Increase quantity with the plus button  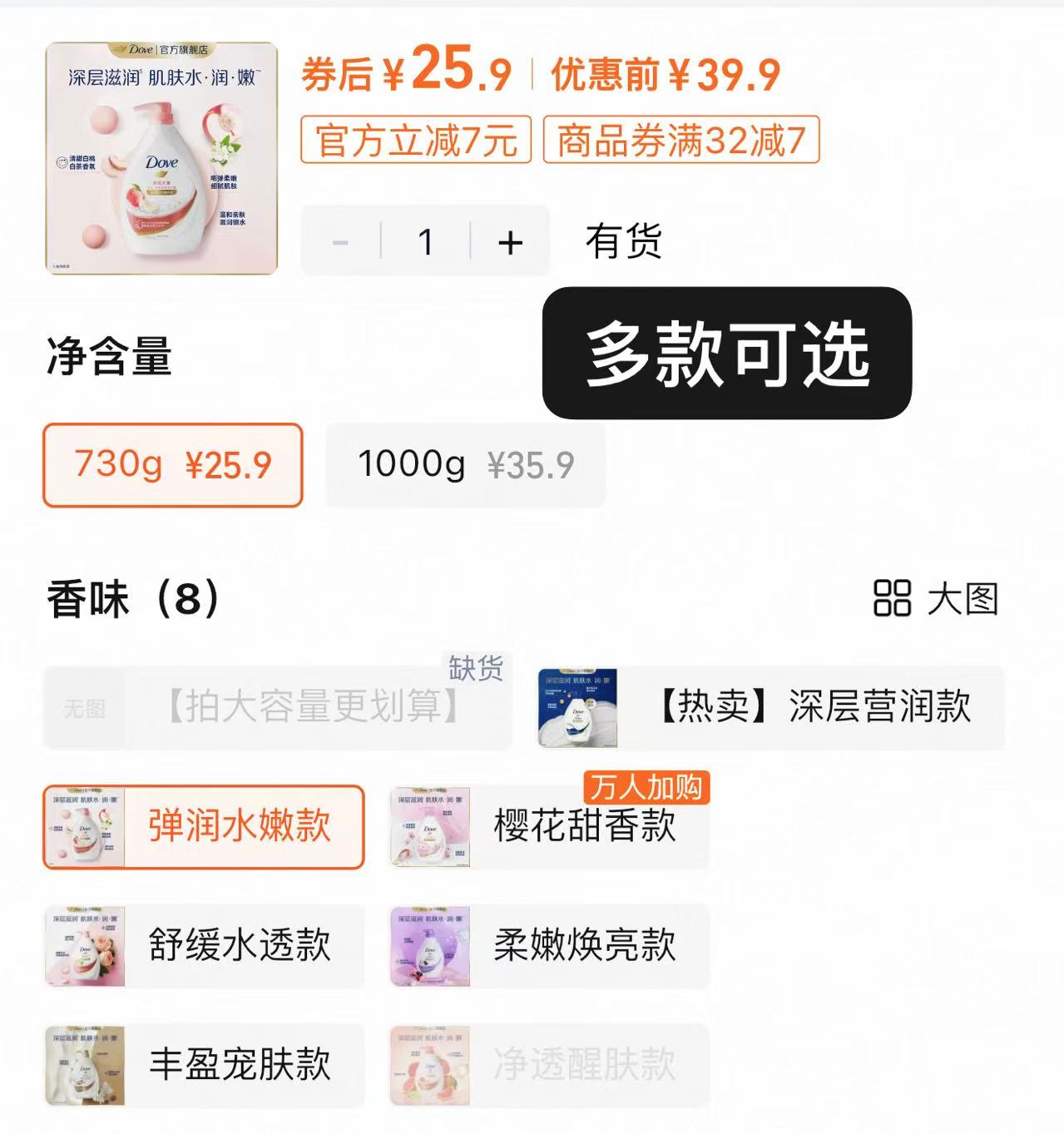point(510,242)
